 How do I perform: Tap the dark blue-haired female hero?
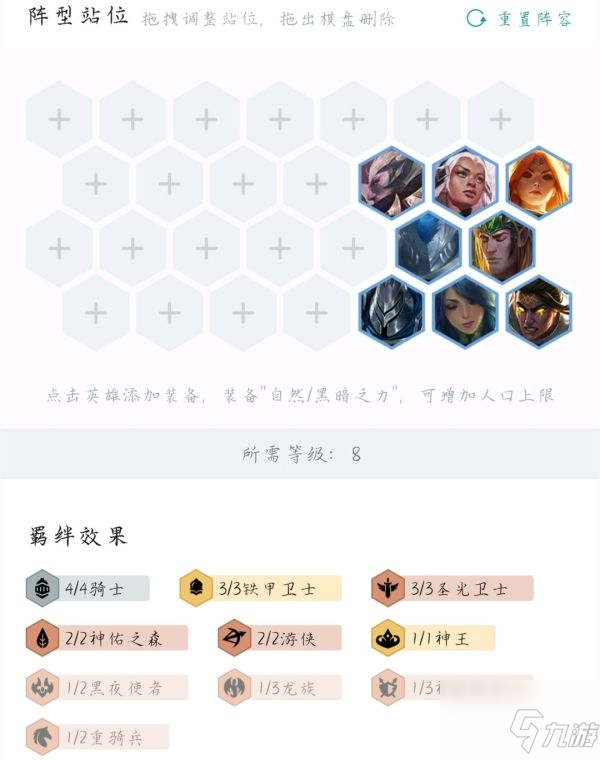click(466, 312)
